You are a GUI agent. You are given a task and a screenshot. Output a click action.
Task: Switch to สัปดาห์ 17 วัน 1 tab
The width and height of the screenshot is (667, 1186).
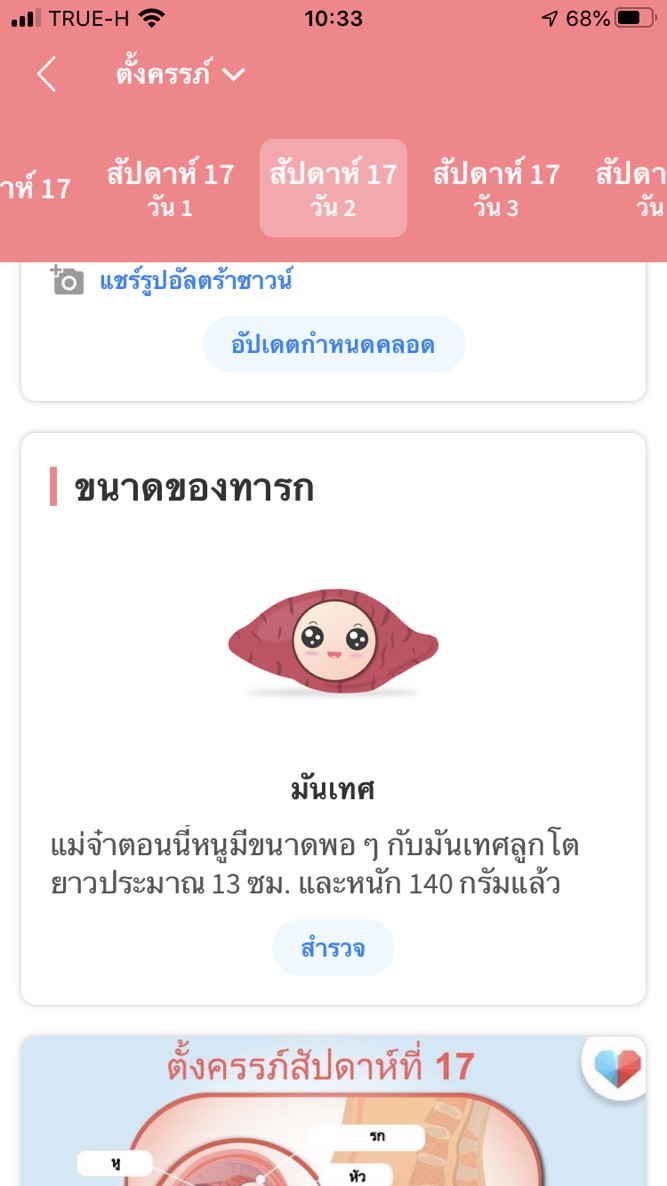[170, 189]
